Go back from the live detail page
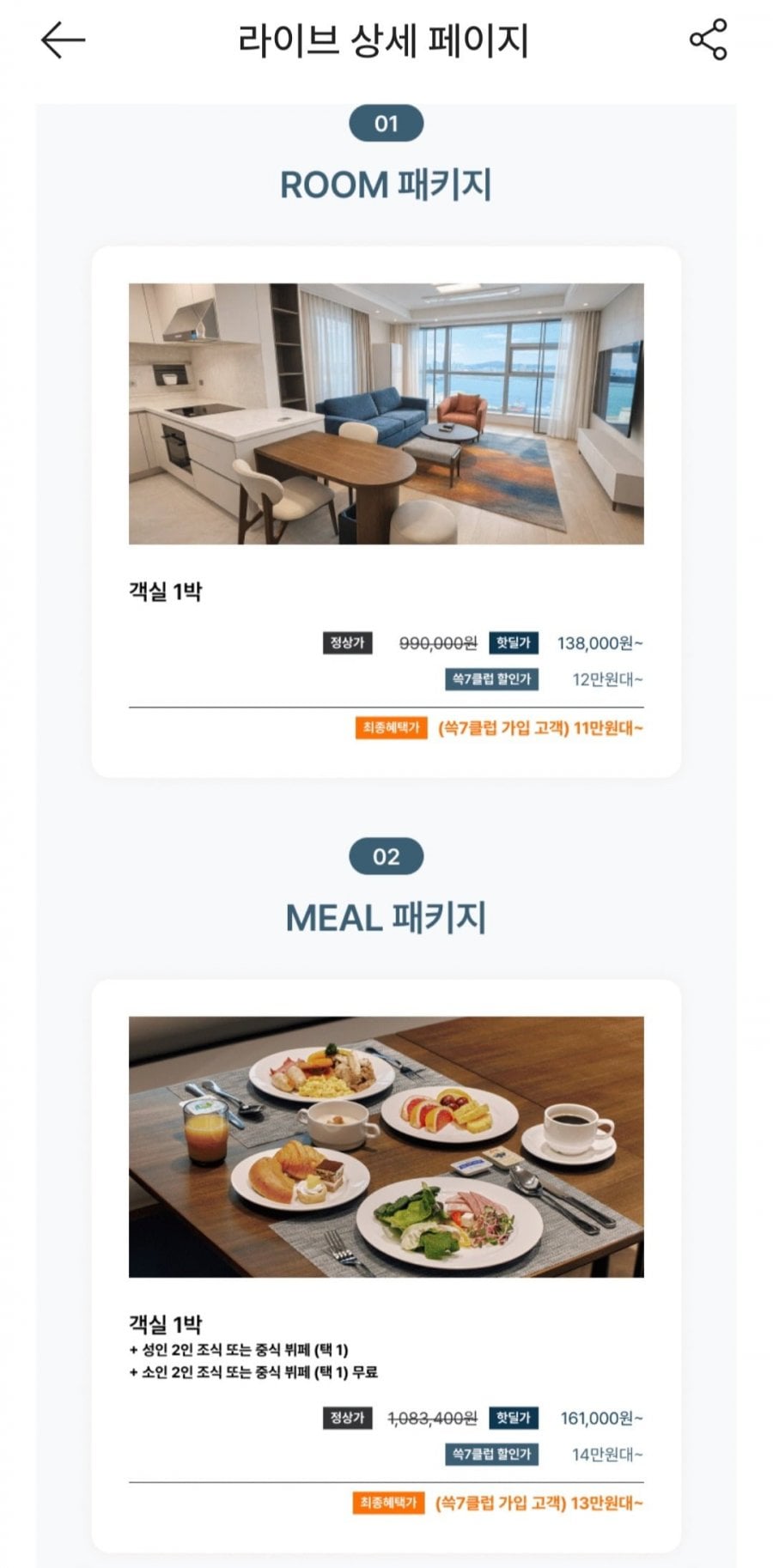The height and width of the screenshot is (1568, 773). tap(63, 40)
